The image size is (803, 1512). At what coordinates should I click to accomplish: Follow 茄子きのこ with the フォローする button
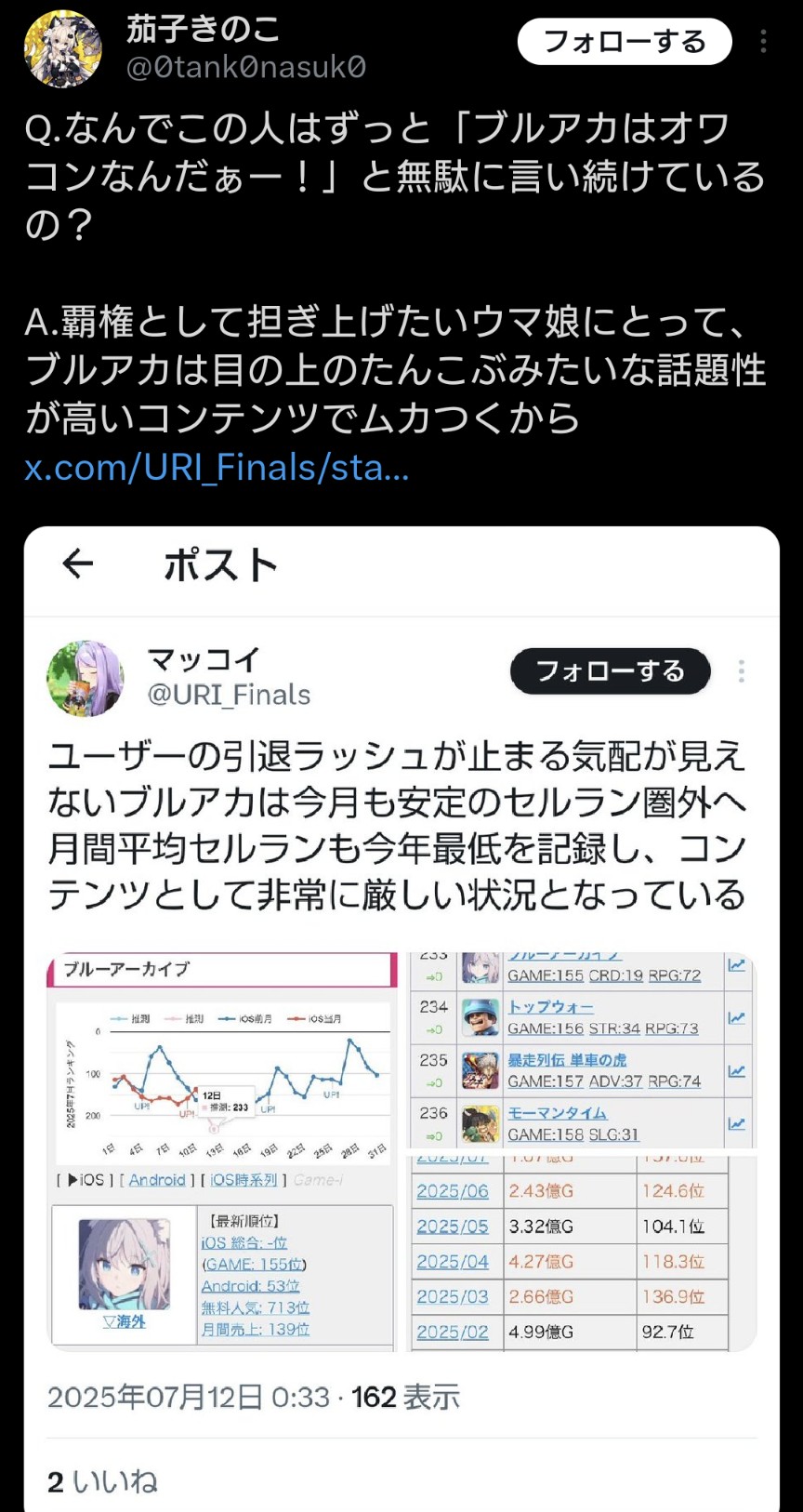click(x=624, y=43)
